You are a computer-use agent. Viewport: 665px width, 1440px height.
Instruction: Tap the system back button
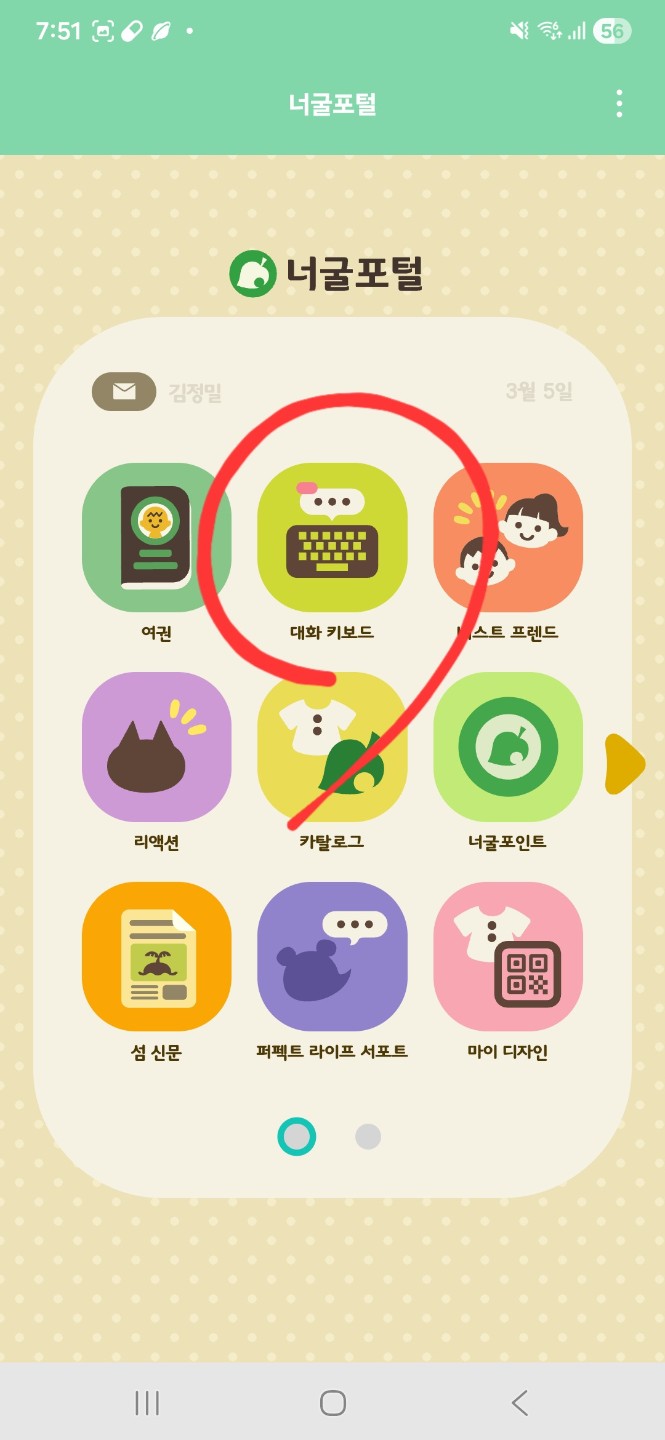point(519,1403)
